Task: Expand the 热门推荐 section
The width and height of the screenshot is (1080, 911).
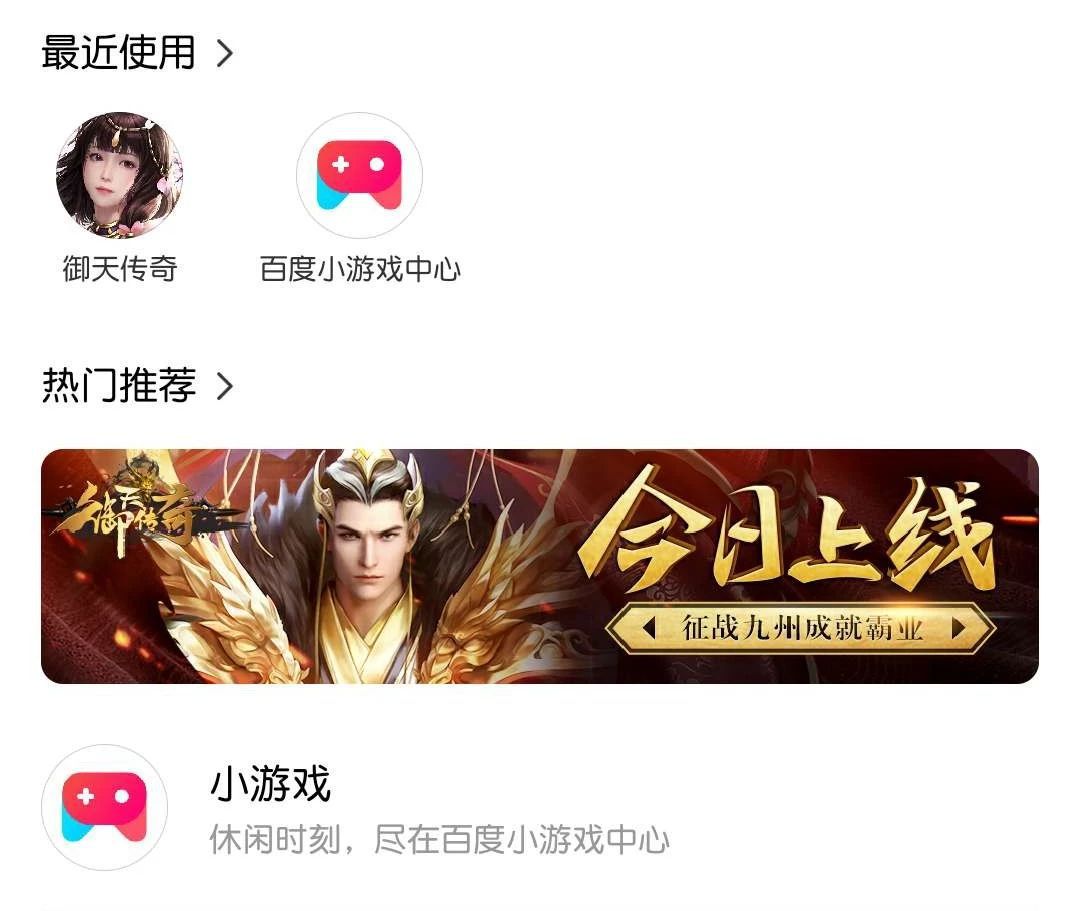Action: pyautogui.click(x=137, y=385)
